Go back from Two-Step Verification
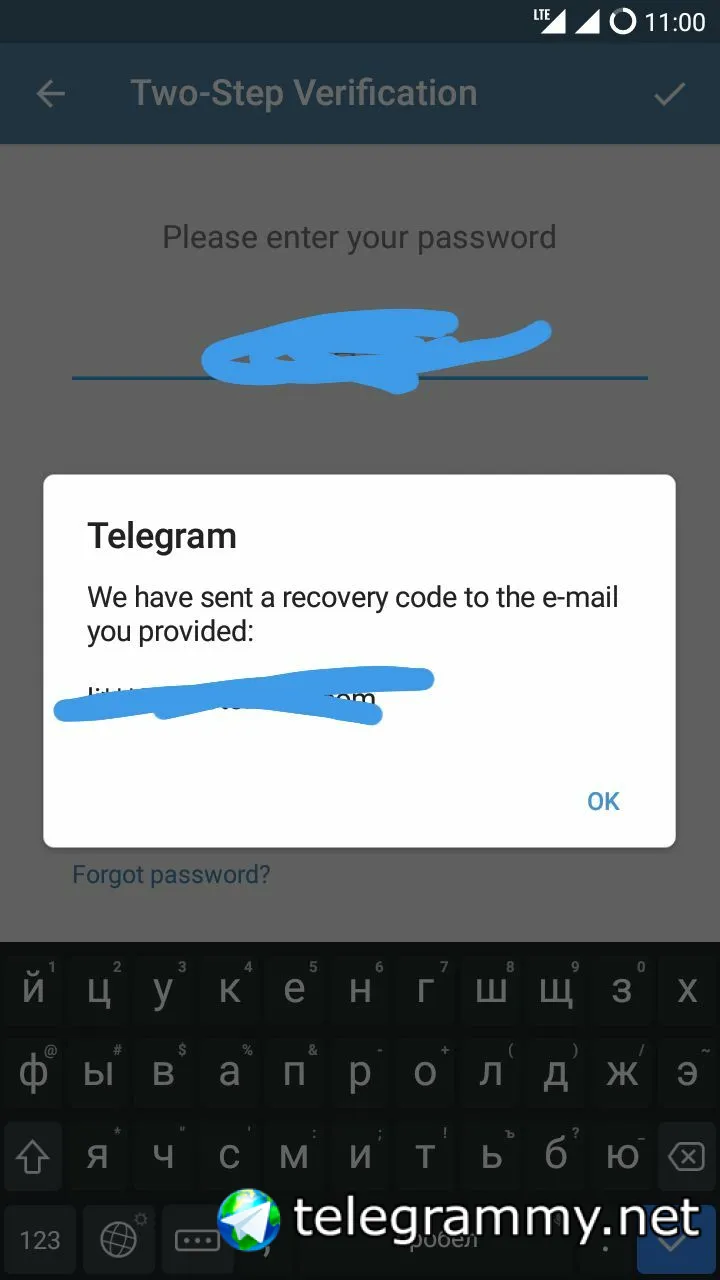720x1280 pixels. (x=50, y=94)
